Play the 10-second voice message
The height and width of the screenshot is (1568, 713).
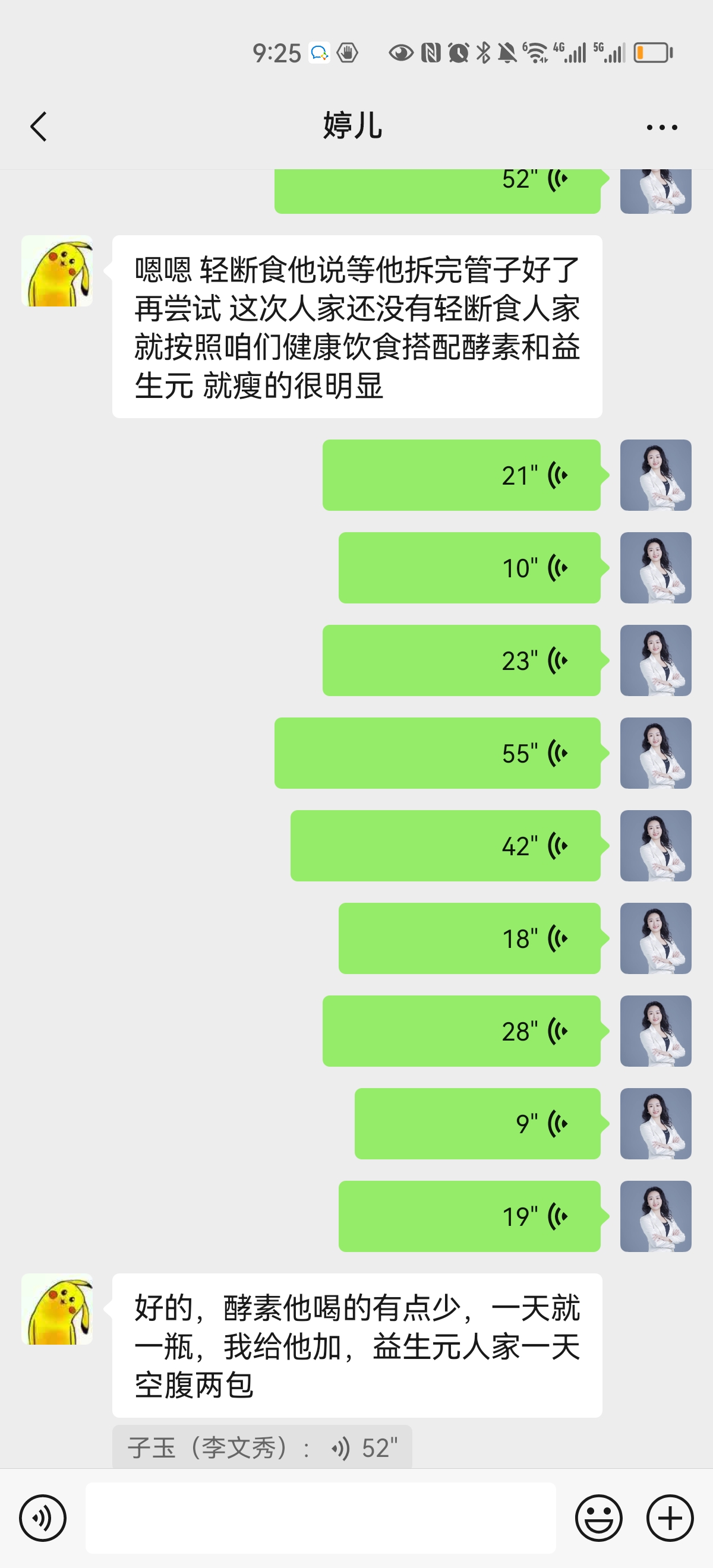pos(469,568)
